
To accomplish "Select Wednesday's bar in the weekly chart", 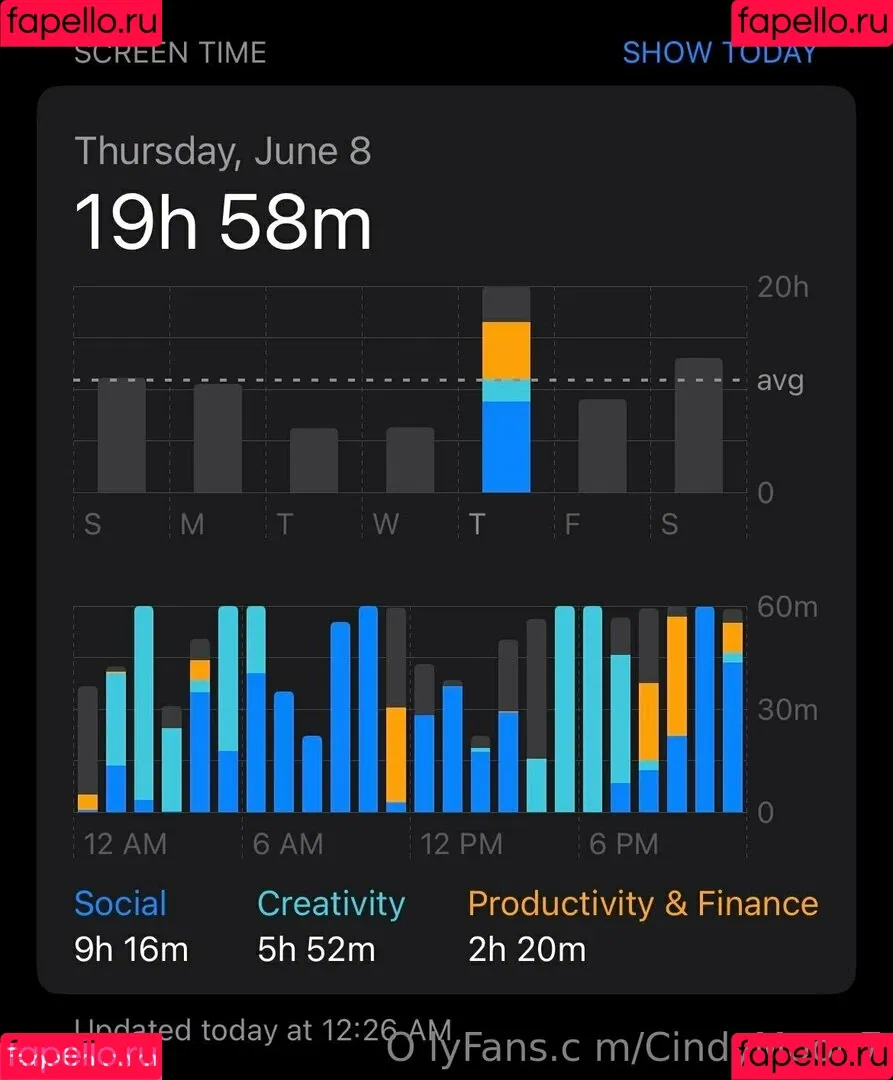I will 410,460.
